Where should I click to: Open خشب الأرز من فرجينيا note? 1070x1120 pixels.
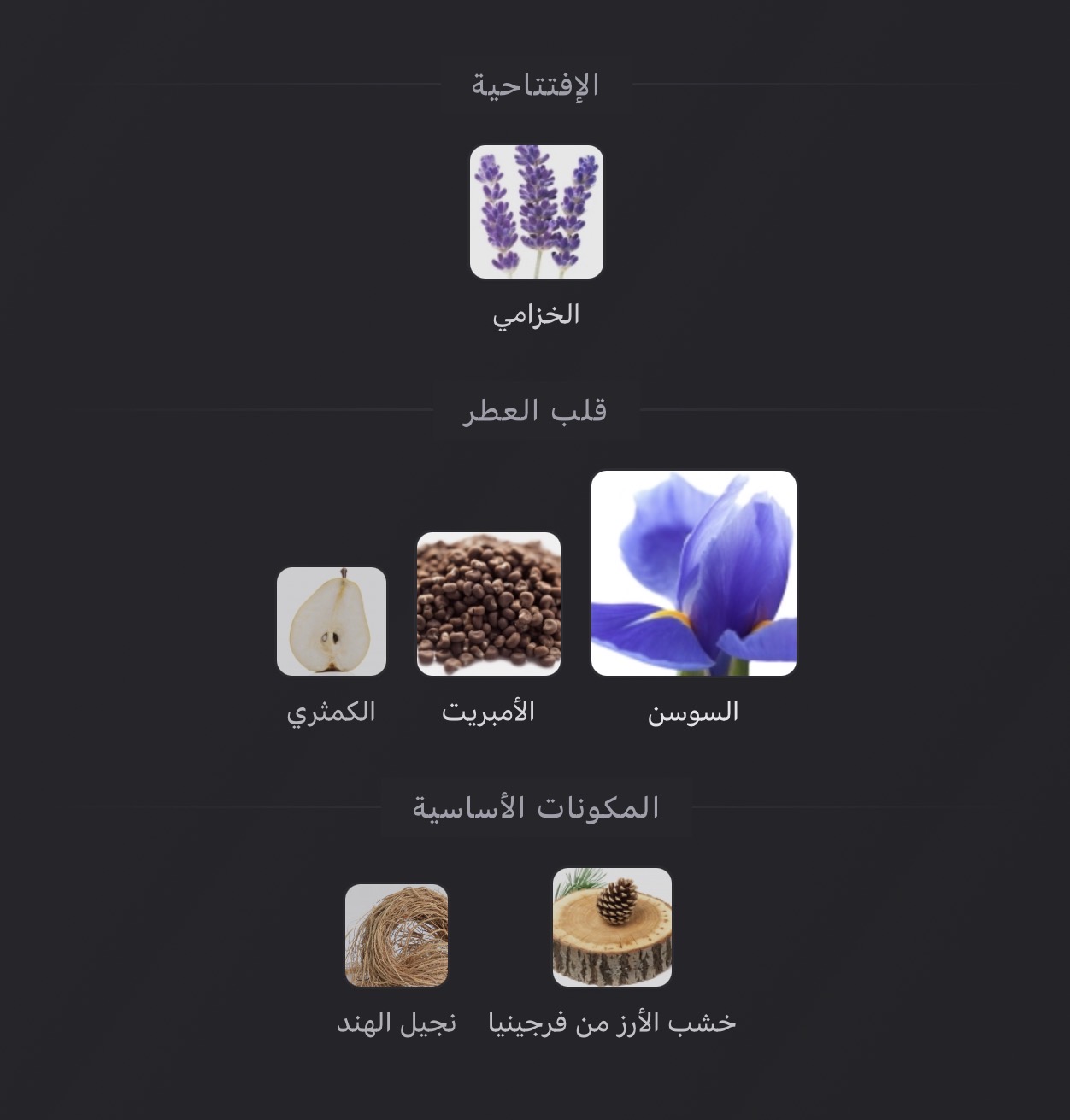[x=612, y=927]
